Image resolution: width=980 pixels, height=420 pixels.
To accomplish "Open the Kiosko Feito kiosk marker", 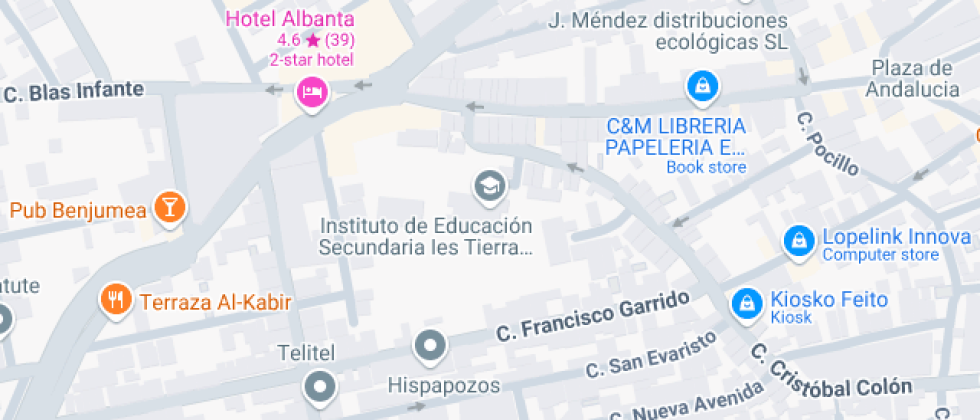I will coord(746,303).
